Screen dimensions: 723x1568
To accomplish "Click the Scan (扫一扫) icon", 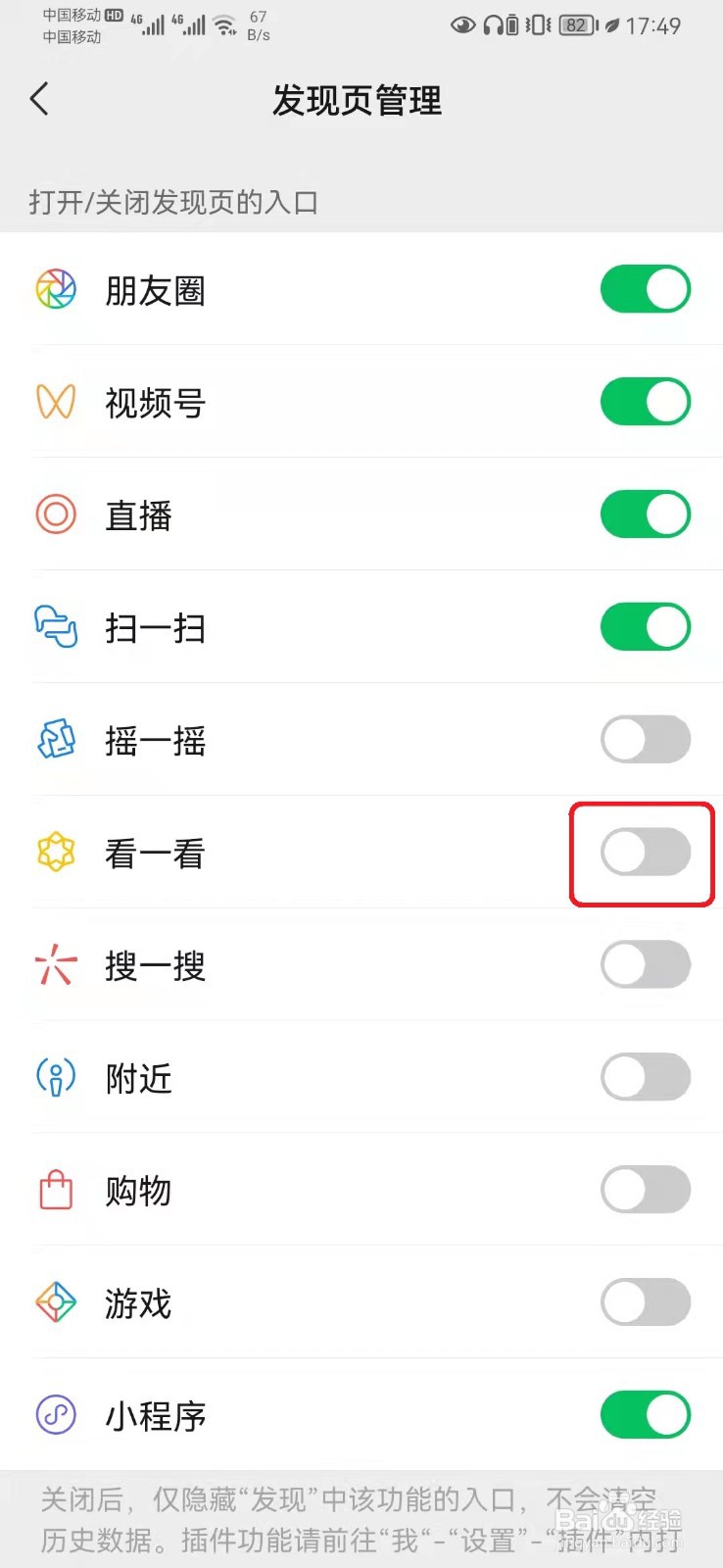I will click(x=56, y=628).
